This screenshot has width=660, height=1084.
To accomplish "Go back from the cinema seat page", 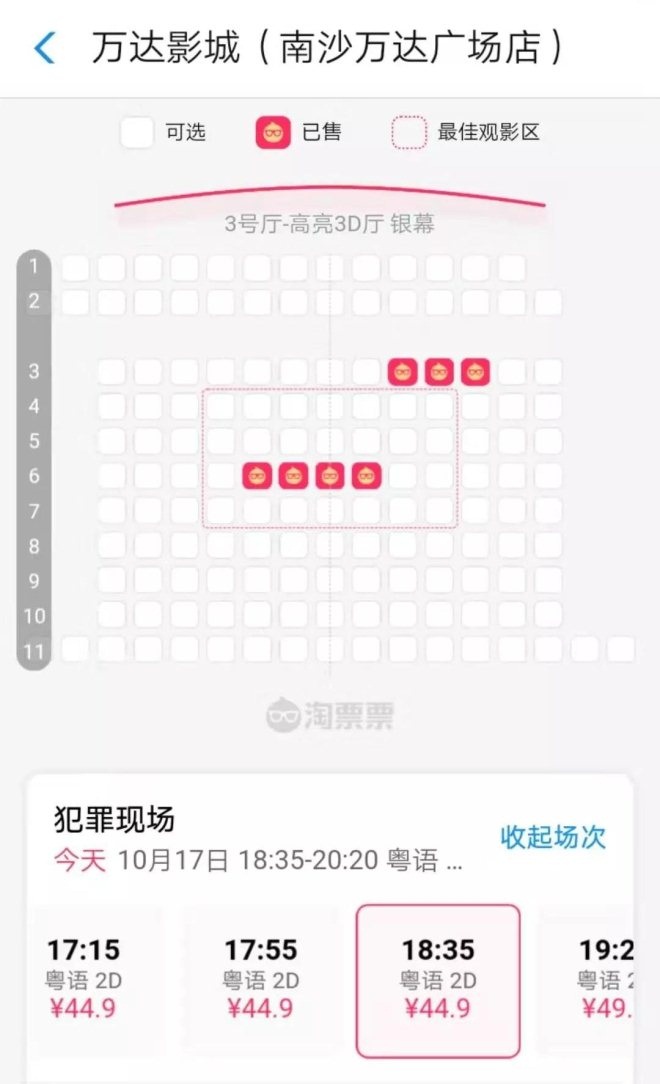I will coord(44,47).
